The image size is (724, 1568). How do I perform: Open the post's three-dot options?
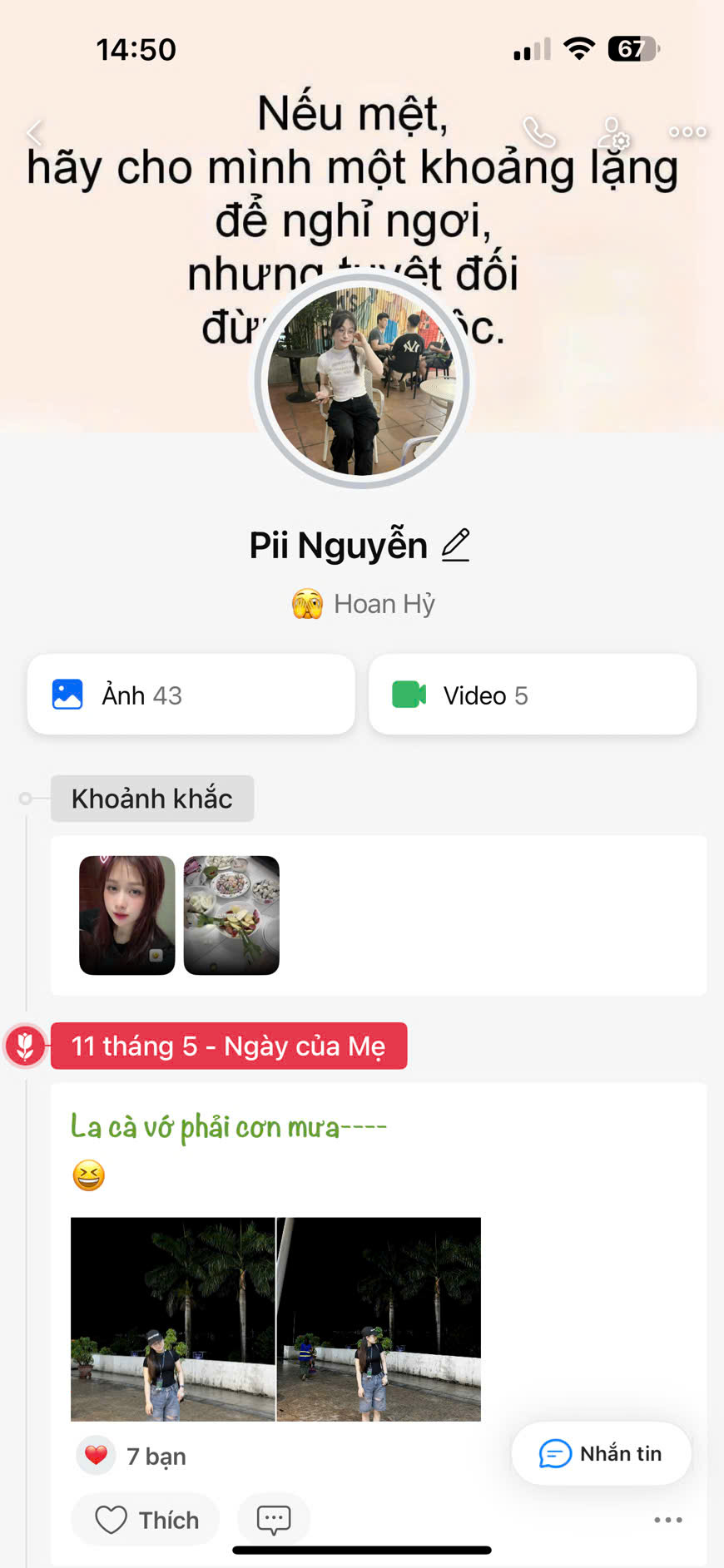[x=668, y=1520]
